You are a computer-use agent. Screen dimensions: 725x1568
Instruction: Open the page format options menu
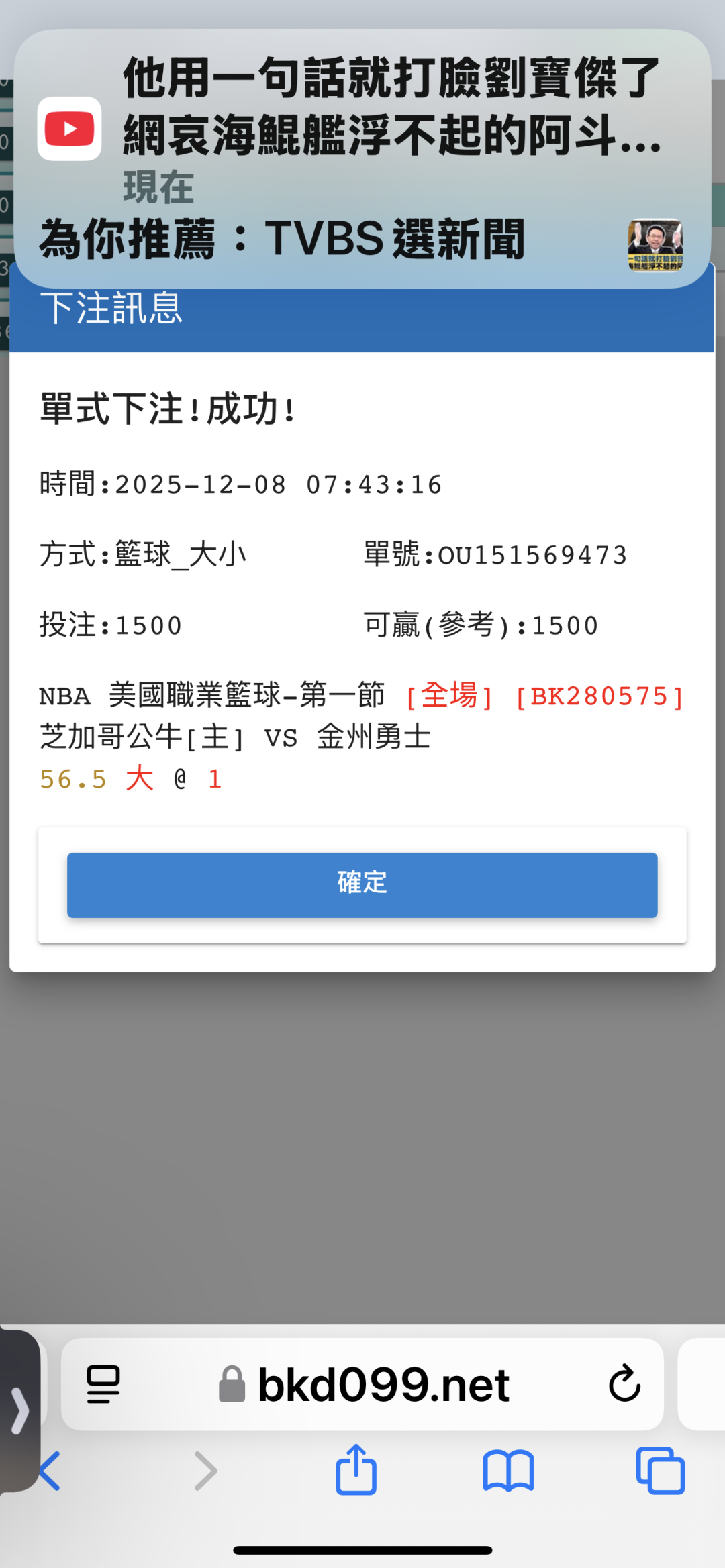click(103, 1385)
